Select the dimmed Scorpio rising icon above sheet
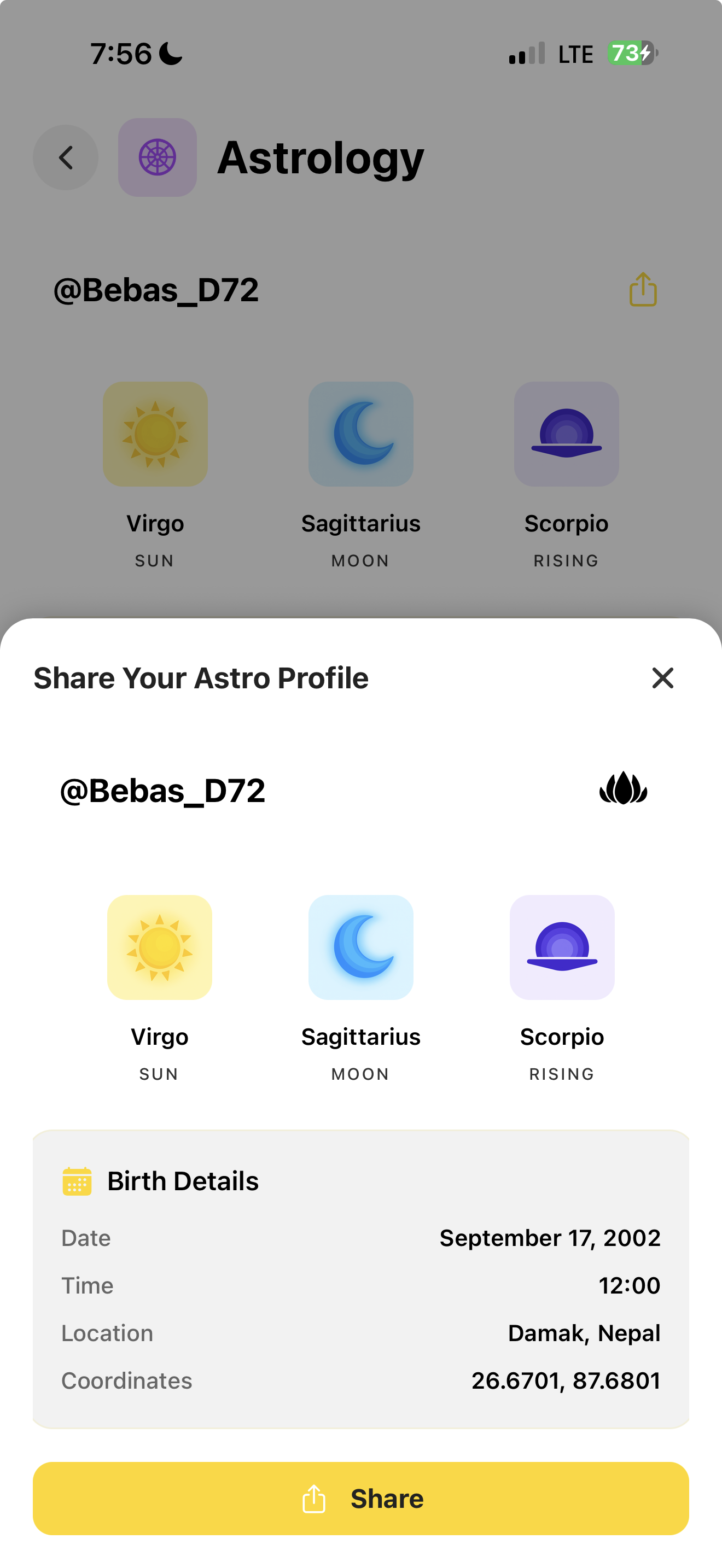The image size is (722, 1568). pos(566,435)
